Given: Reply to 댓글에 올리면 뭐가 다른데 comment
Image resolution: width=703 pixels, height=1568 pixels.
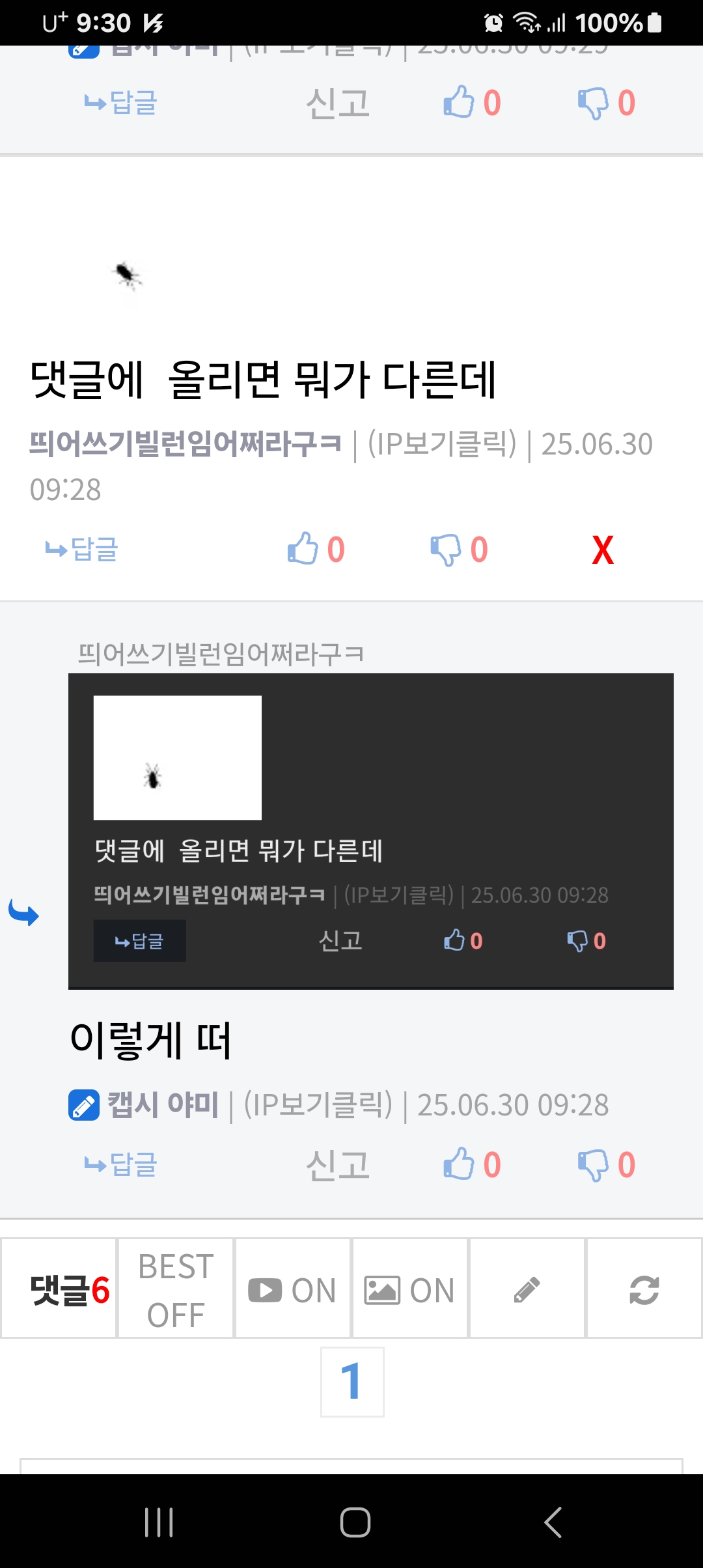Looking at the screenshot, I should pyautogui.click(x=82, y=550).
